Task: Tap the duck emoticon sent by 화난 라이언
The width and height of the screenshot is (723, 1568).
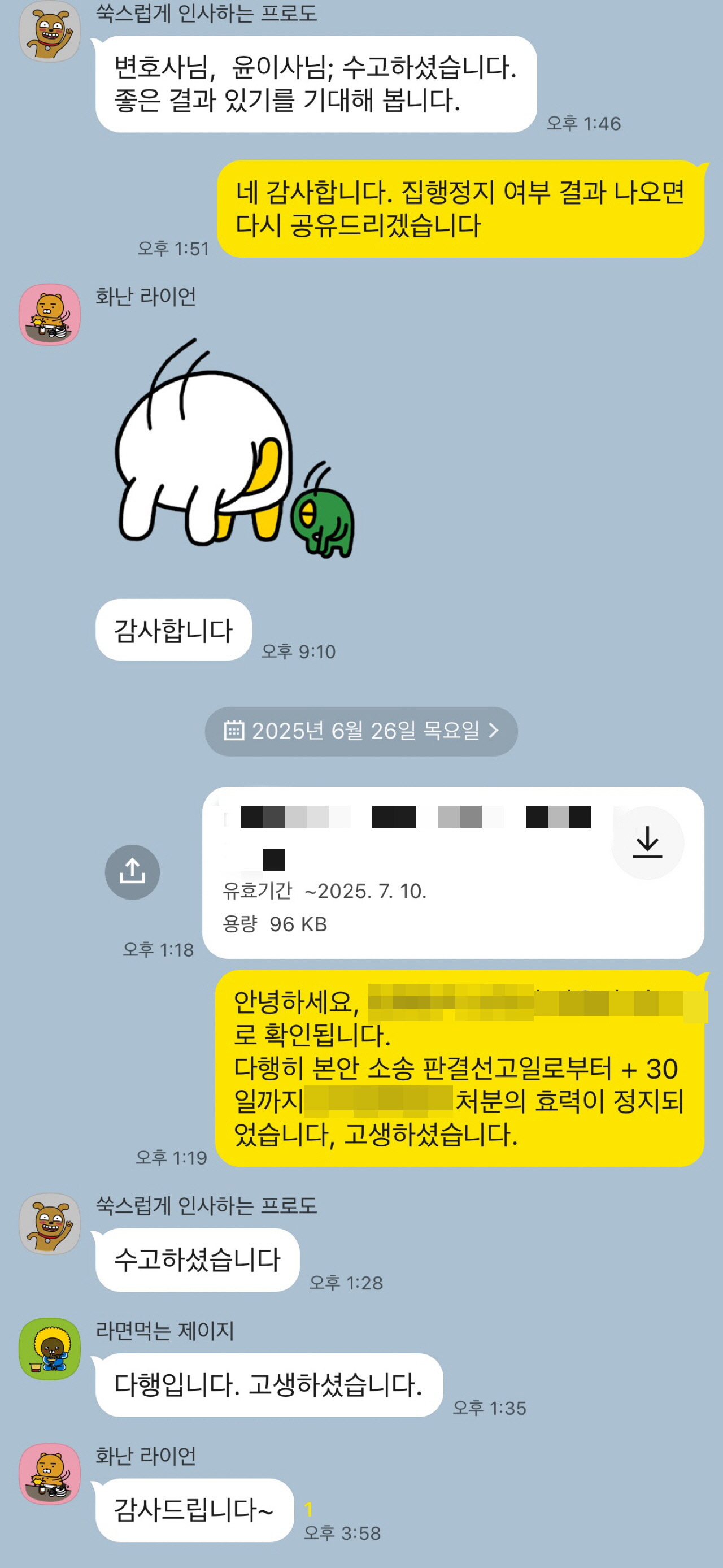Action: [x=234, y=450]
